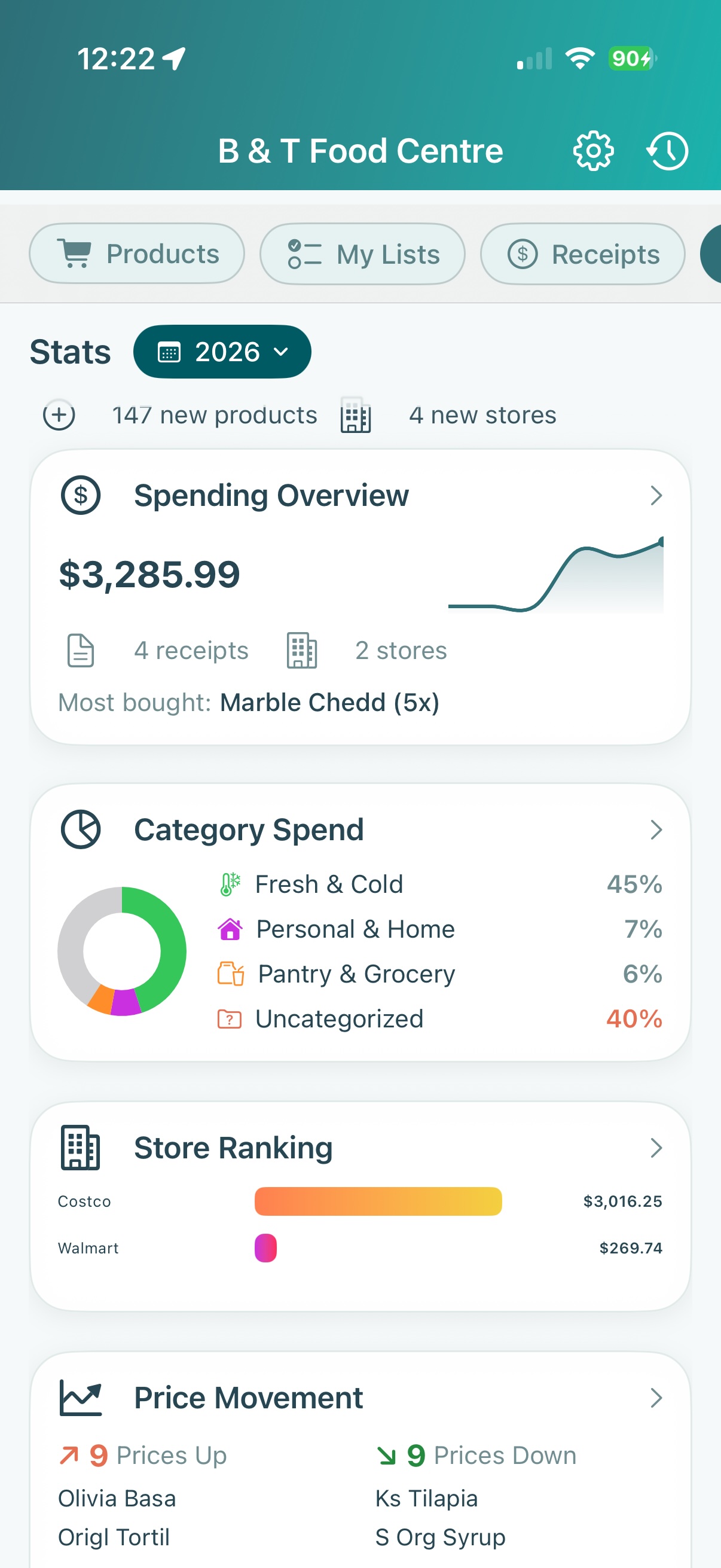Image resolution: width=721 pixels, height=1568 pixels.
Task: Open the Receipts section
Action: tap(583, 254)
